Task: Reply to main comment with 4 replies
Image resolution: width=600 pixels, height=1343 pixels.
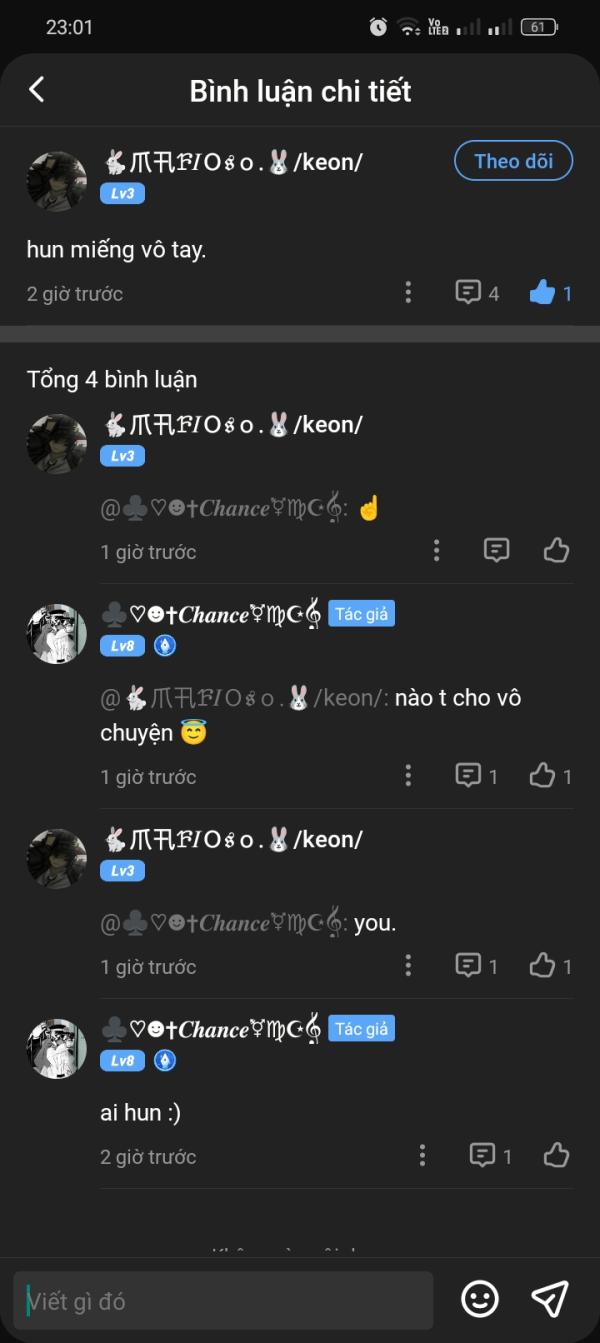Action: point(468,292)
